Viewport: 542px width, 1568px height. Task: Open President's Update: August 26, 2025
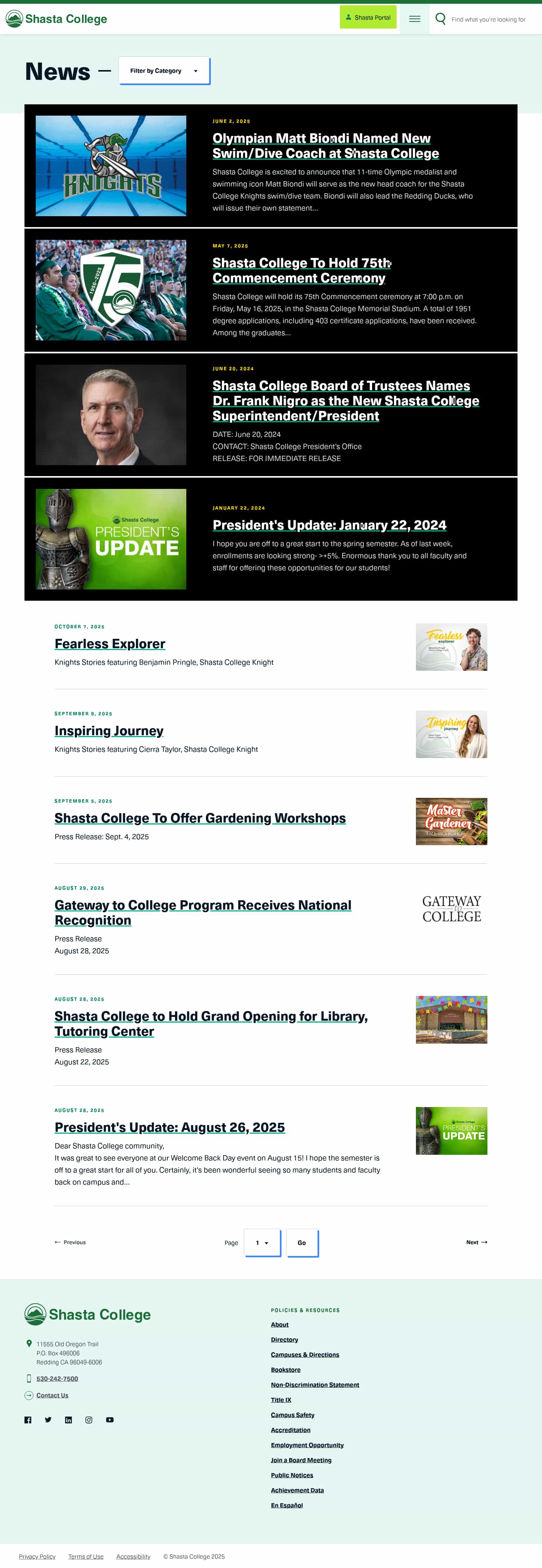(169, 1127)
